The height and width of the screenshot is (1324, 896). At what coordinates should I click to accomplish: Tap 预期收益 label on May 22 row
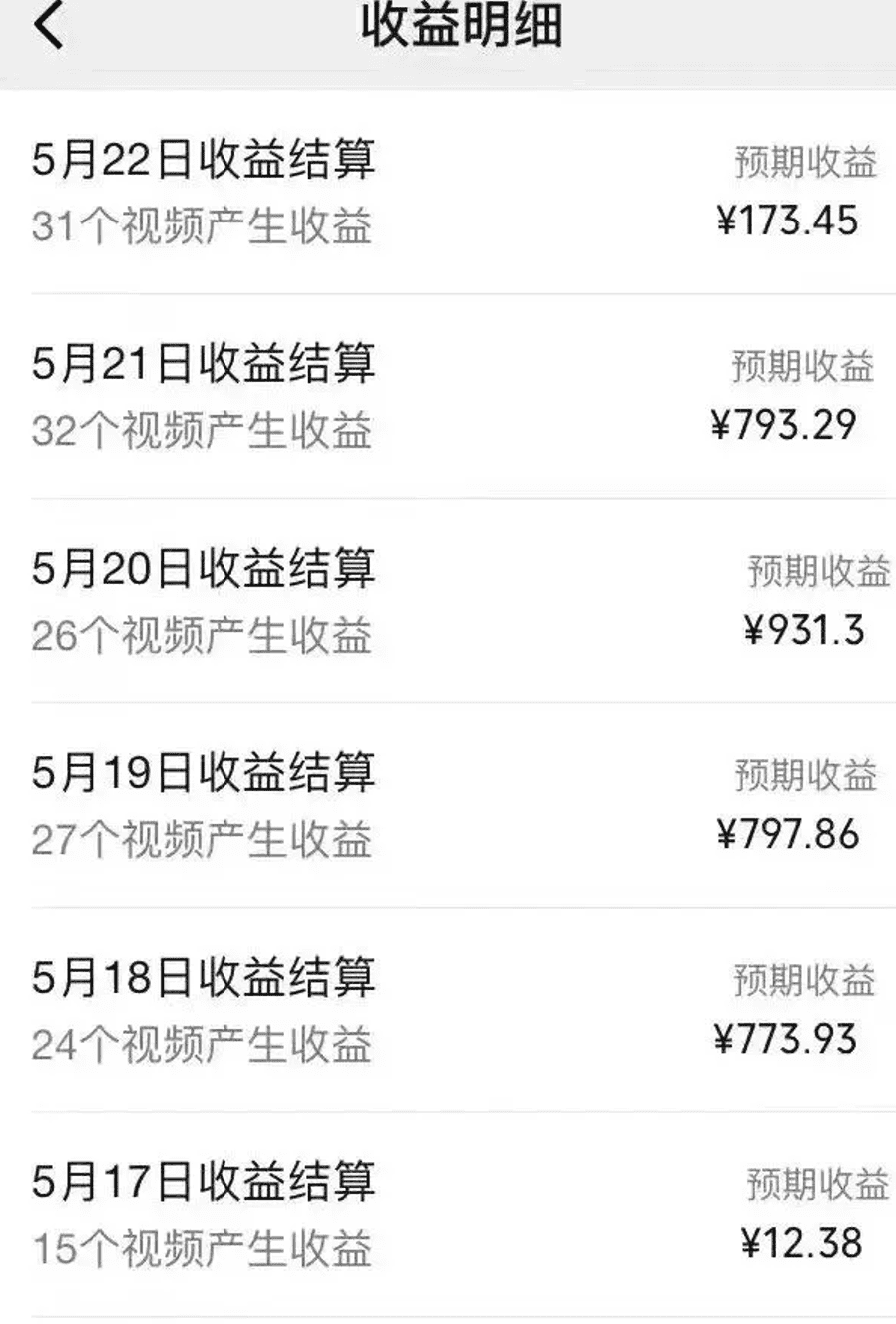tap(804, 160)
